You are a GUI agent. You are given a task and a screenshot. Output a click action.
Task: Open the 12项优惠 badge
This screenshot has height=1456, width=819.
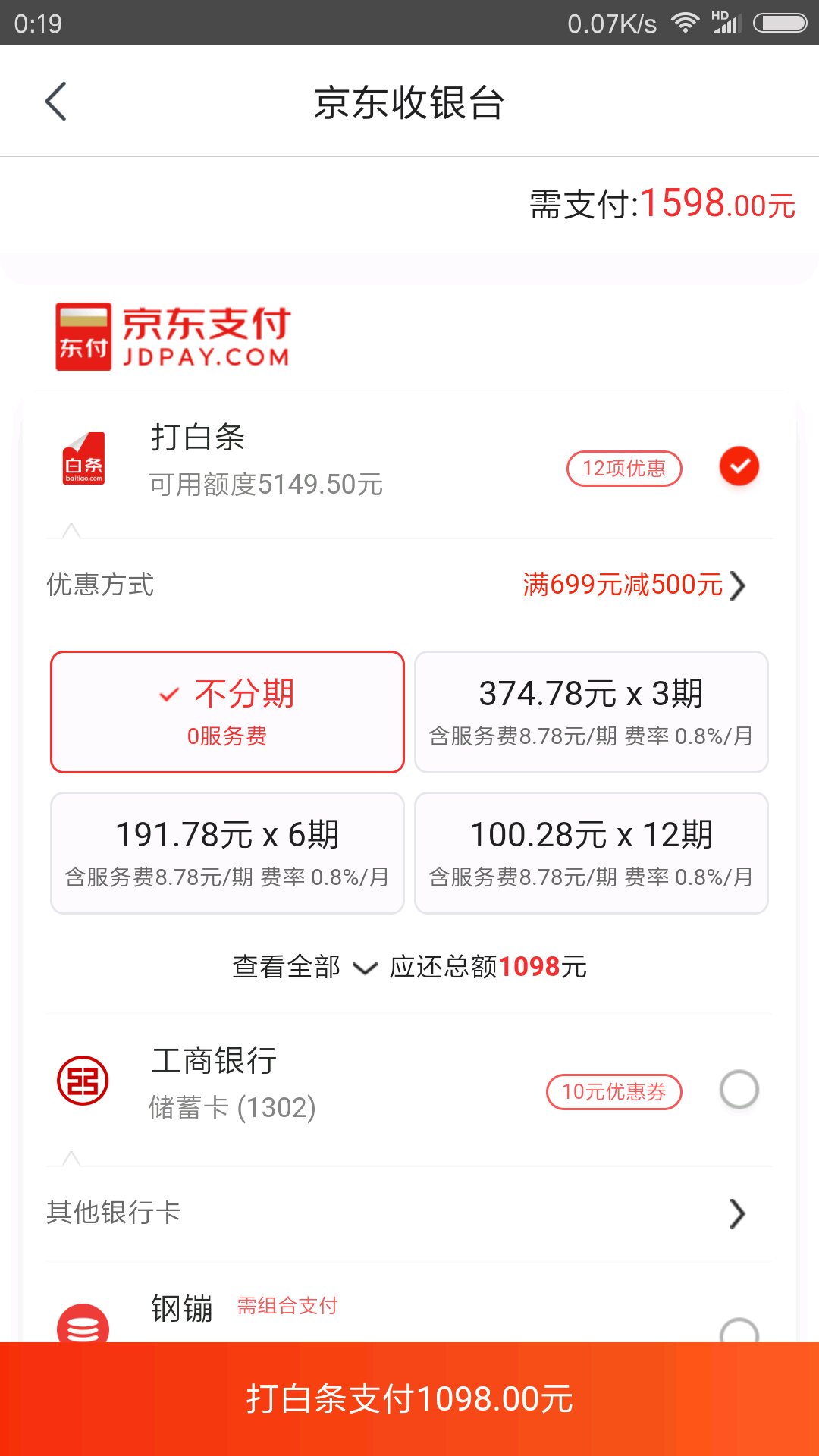click(x=624, y=469)
